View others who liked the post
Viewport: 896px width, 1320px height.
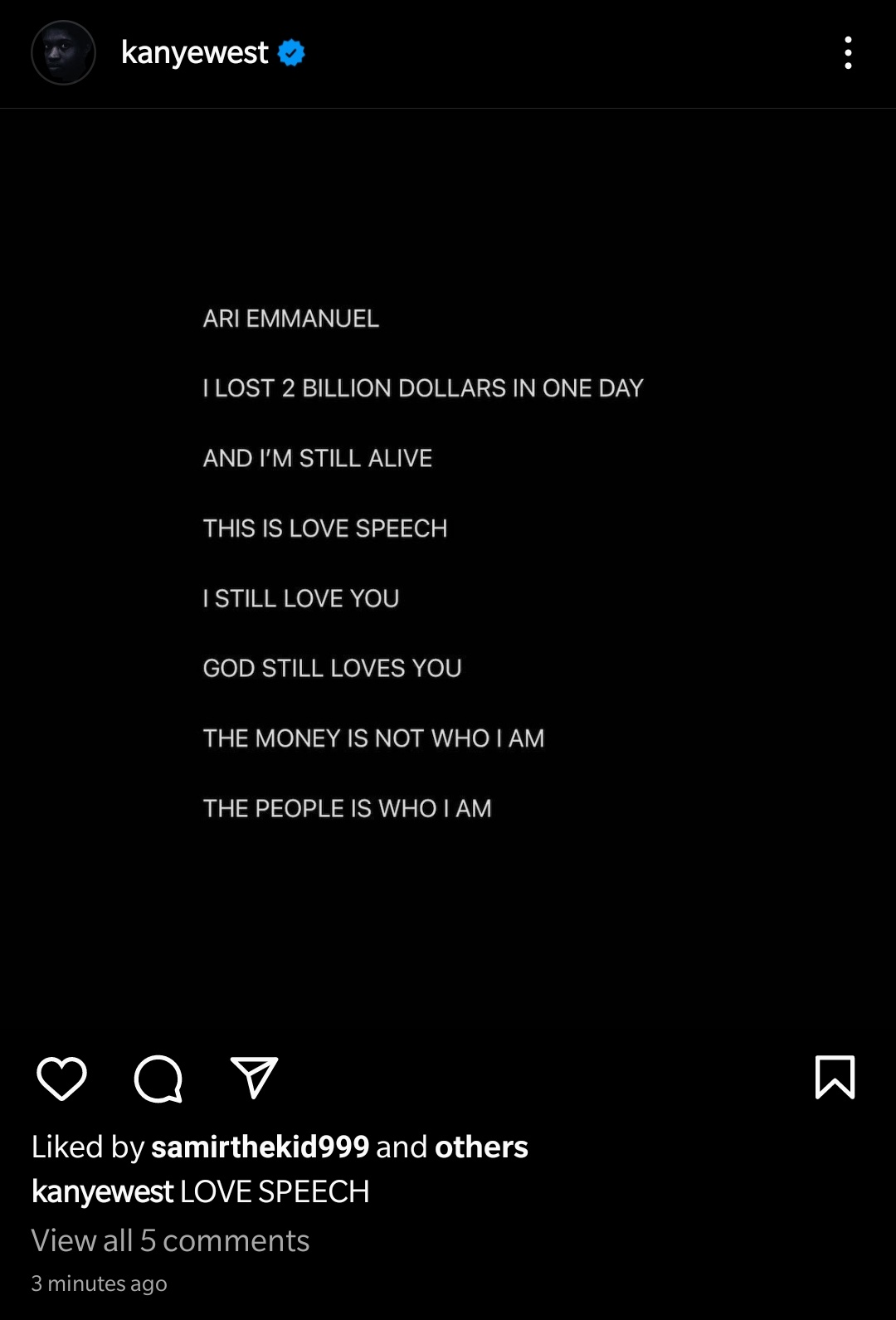(481, 1147)
